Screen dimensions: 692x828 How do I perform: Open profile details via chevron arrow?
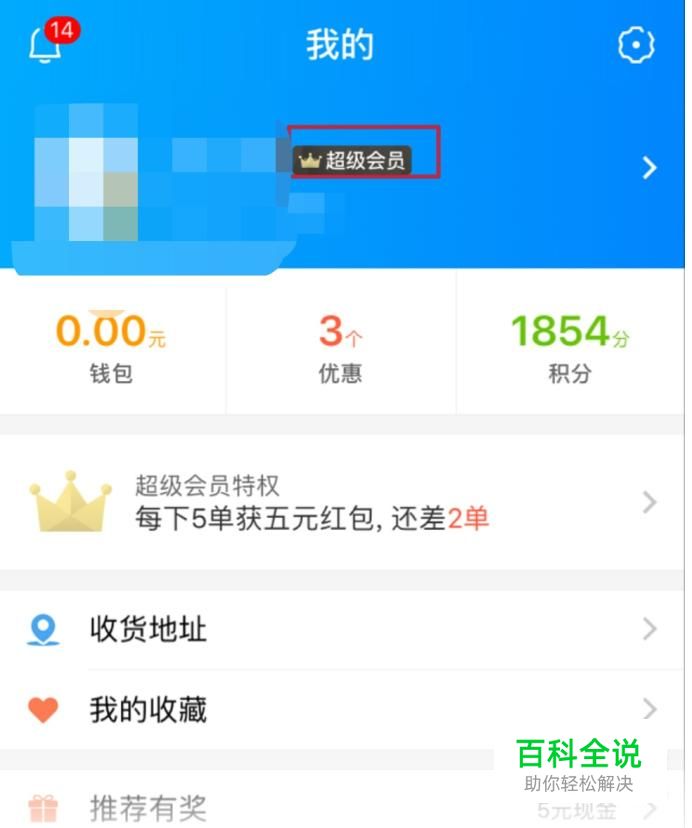649,167
